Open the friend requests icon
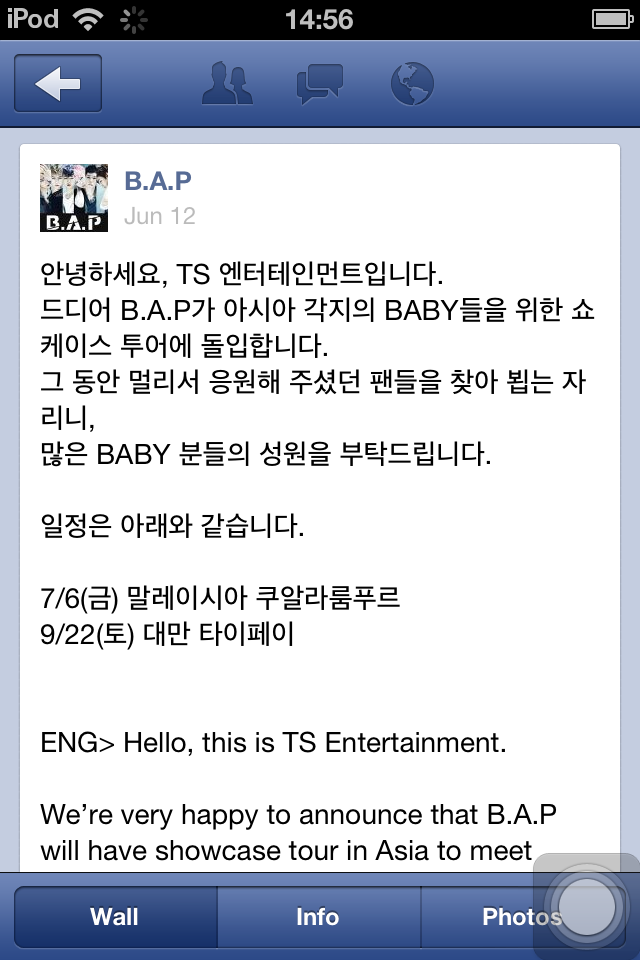The width and height of the screenshot is (640, 960). [228, 84]
